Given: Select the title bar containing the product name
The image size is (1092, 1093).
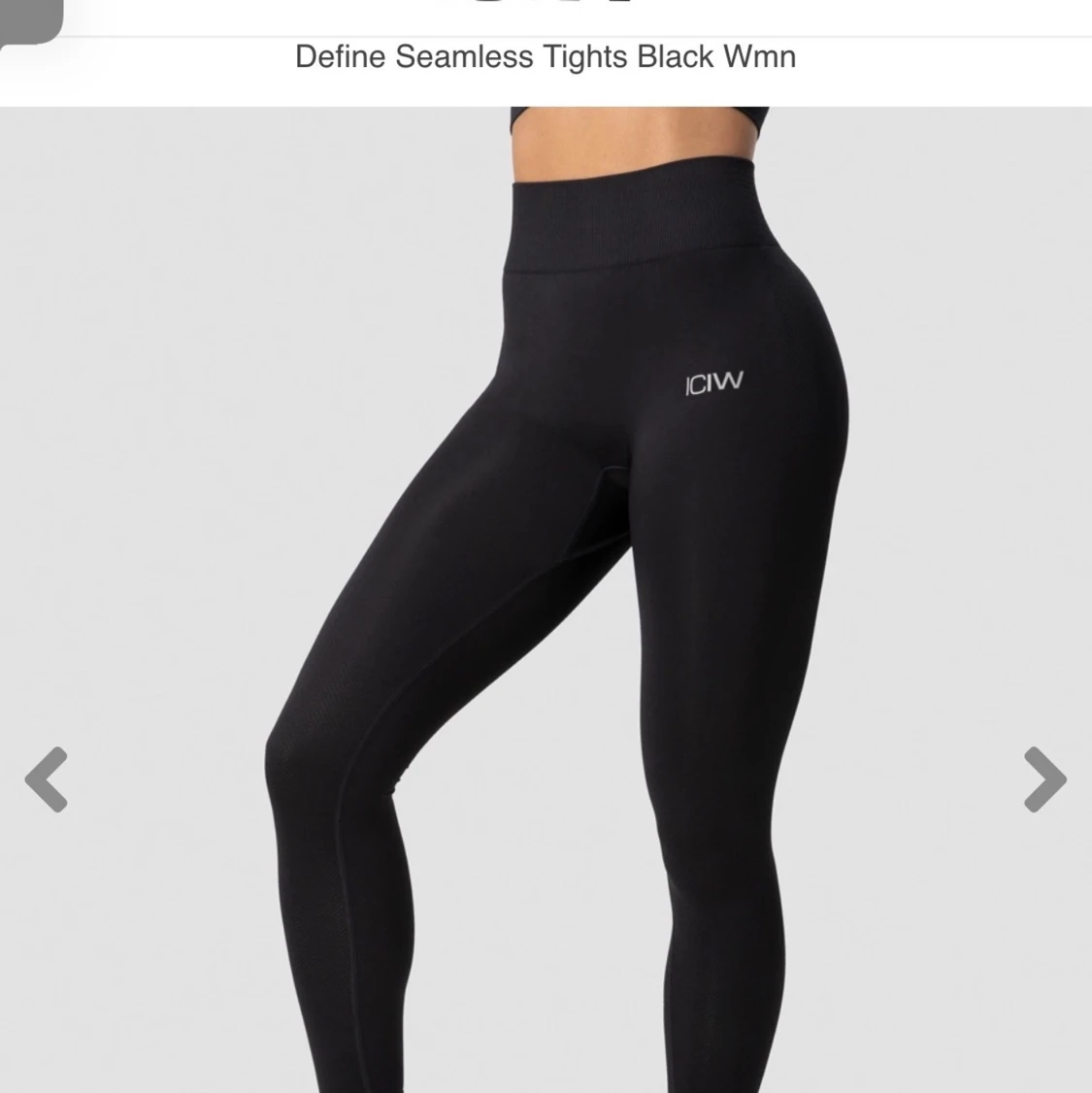Looking at the screenshot, I should pos(544,56).
